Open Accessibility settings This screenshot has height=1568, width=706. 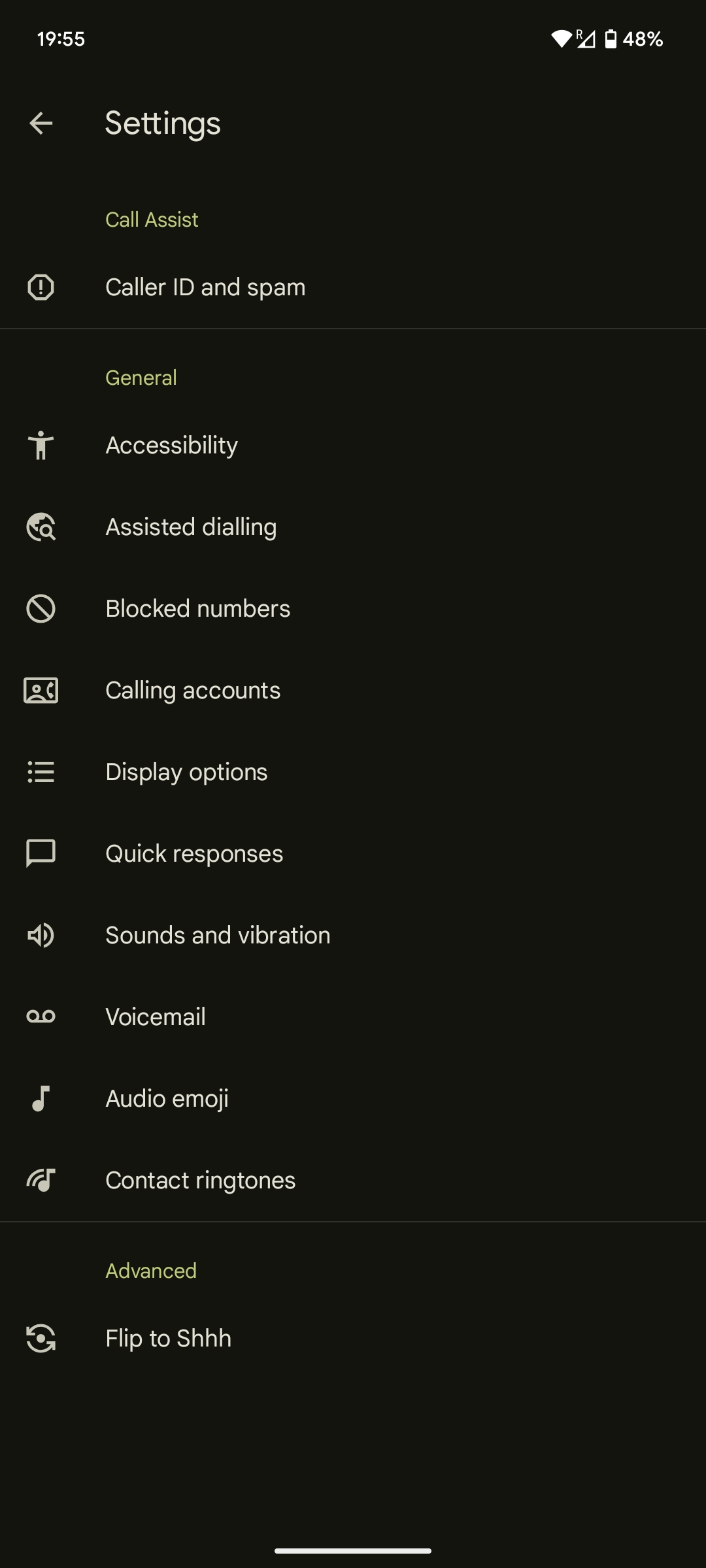[171, 446]
